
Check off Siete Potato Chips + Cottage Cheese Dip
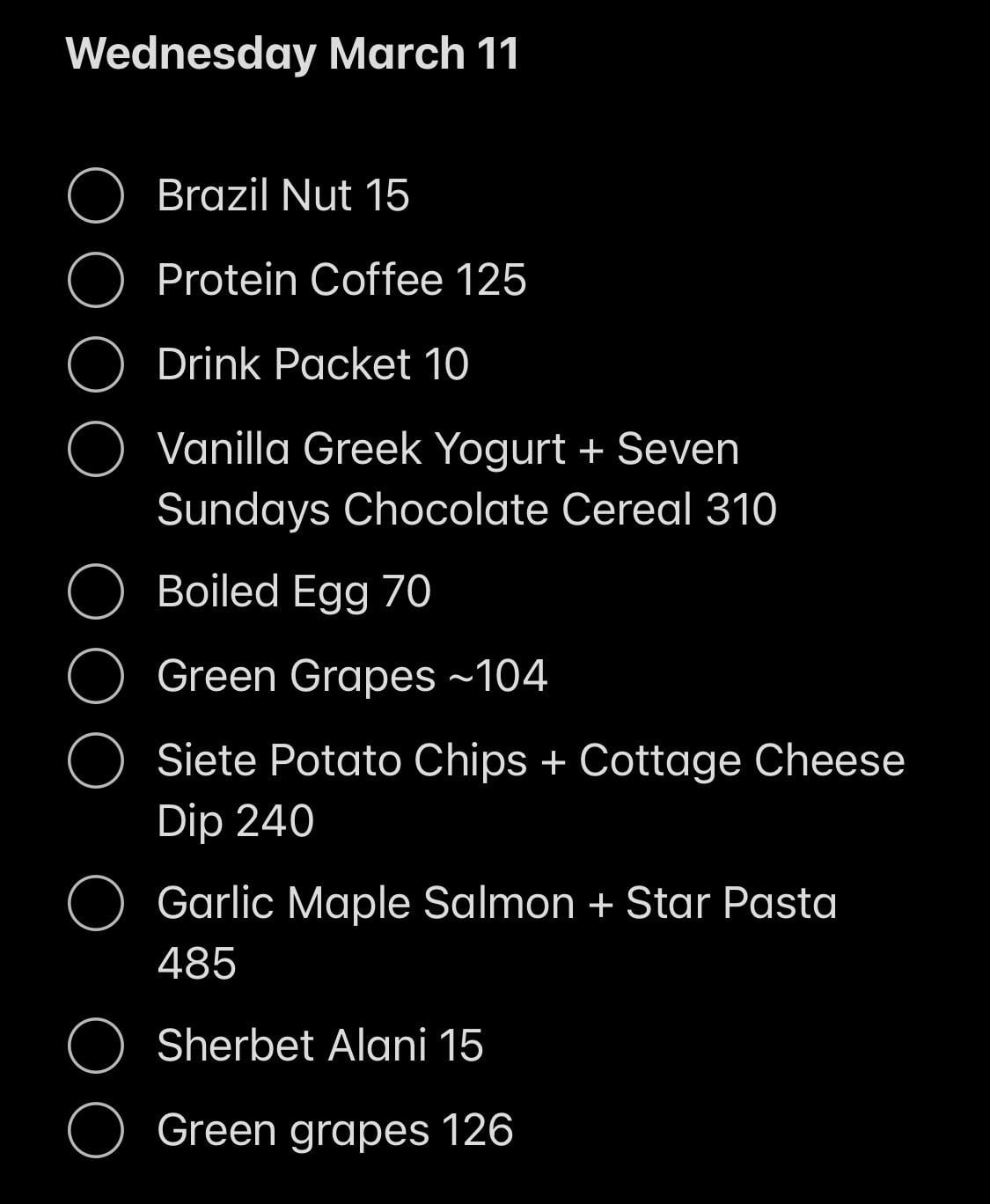[x=95, y=760]
